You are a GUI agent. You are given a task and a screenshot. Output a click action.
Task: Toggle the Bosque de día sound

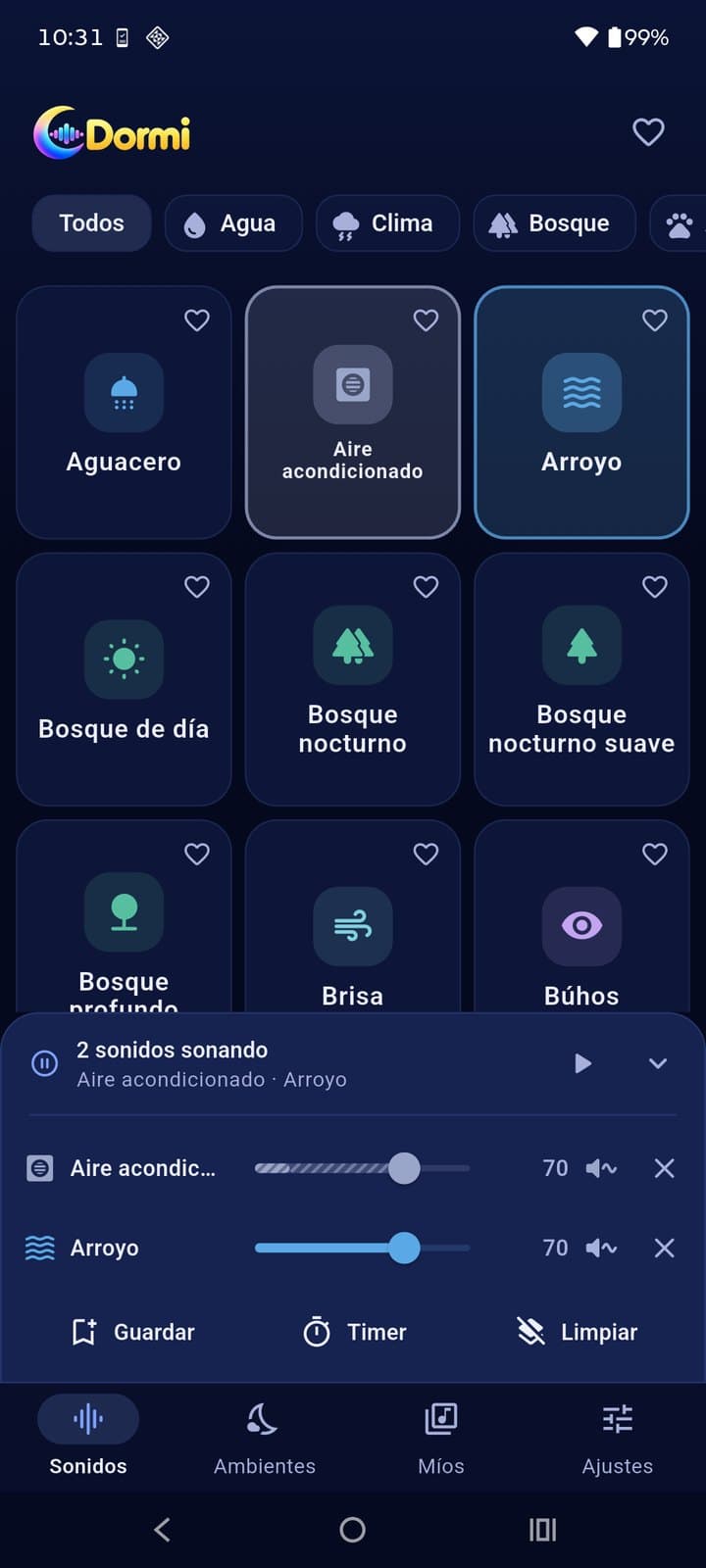pyautogui.click(x=124, y=679)
